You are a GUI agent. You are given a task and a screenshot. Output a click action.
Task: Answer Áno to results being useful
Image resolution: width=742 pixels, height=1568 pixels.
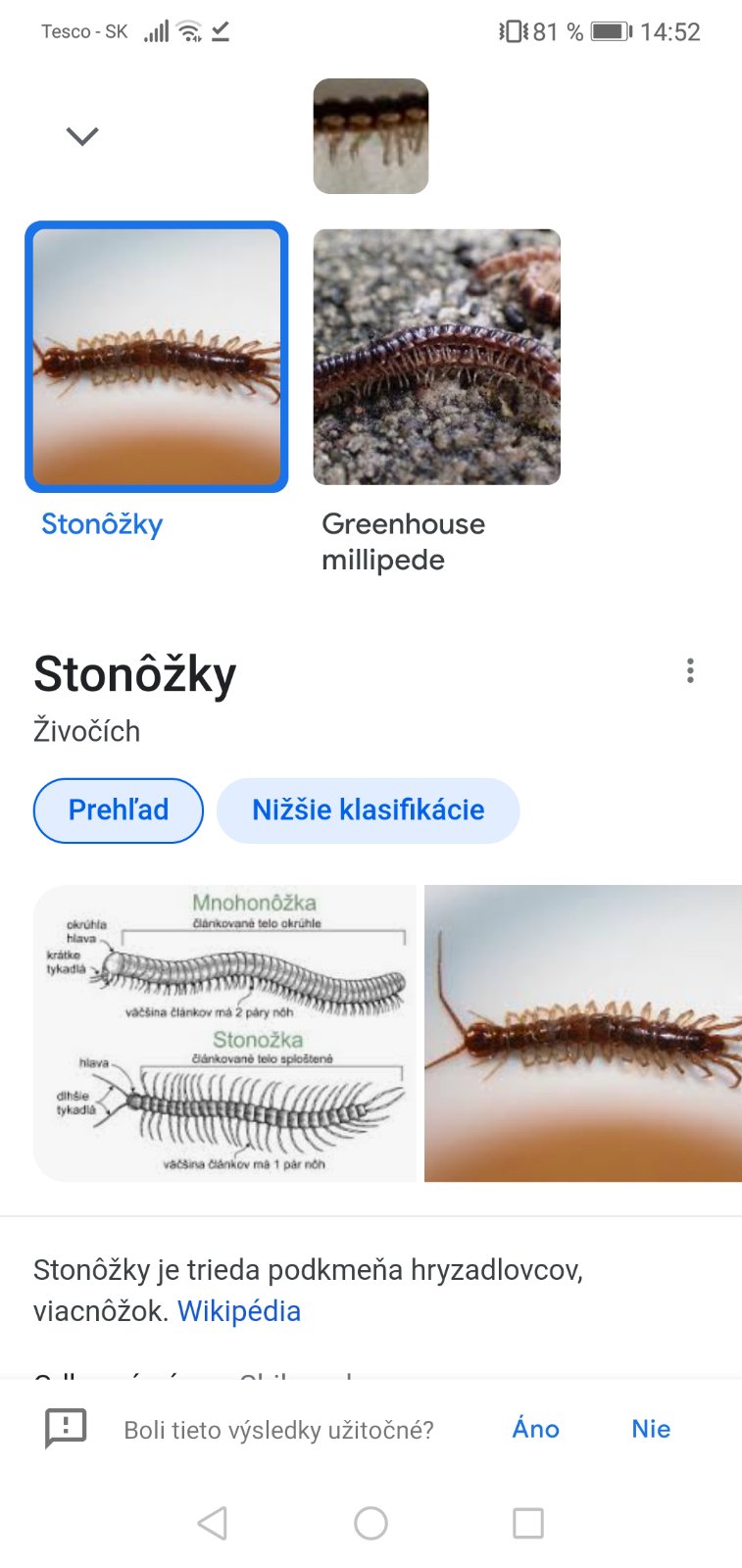tap(535, 1429)
